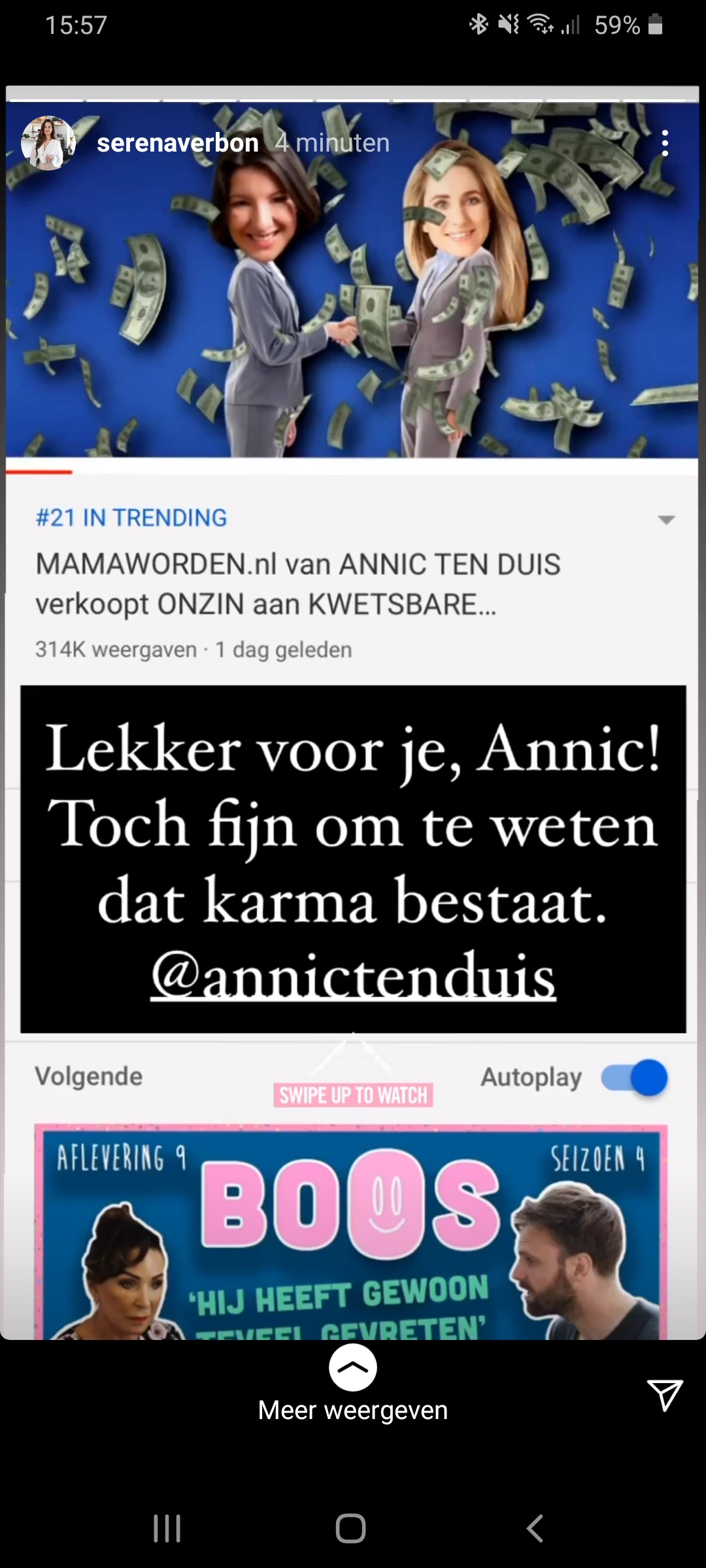Open the @annictenduis mention
706x1568 pixels.
point(353,977)
